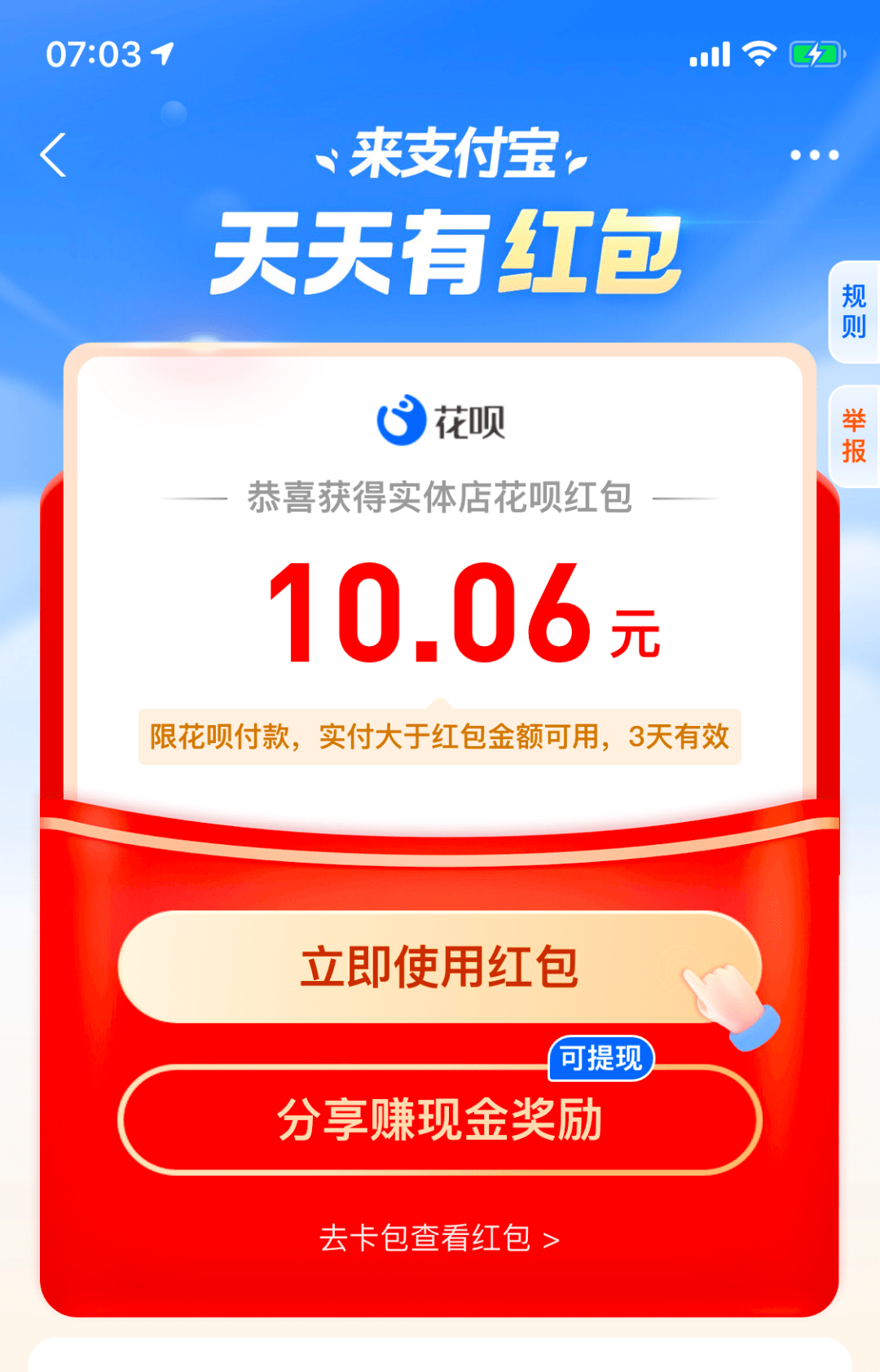
Task: Tap the back arrow to exit page
Action: [54, 156]
